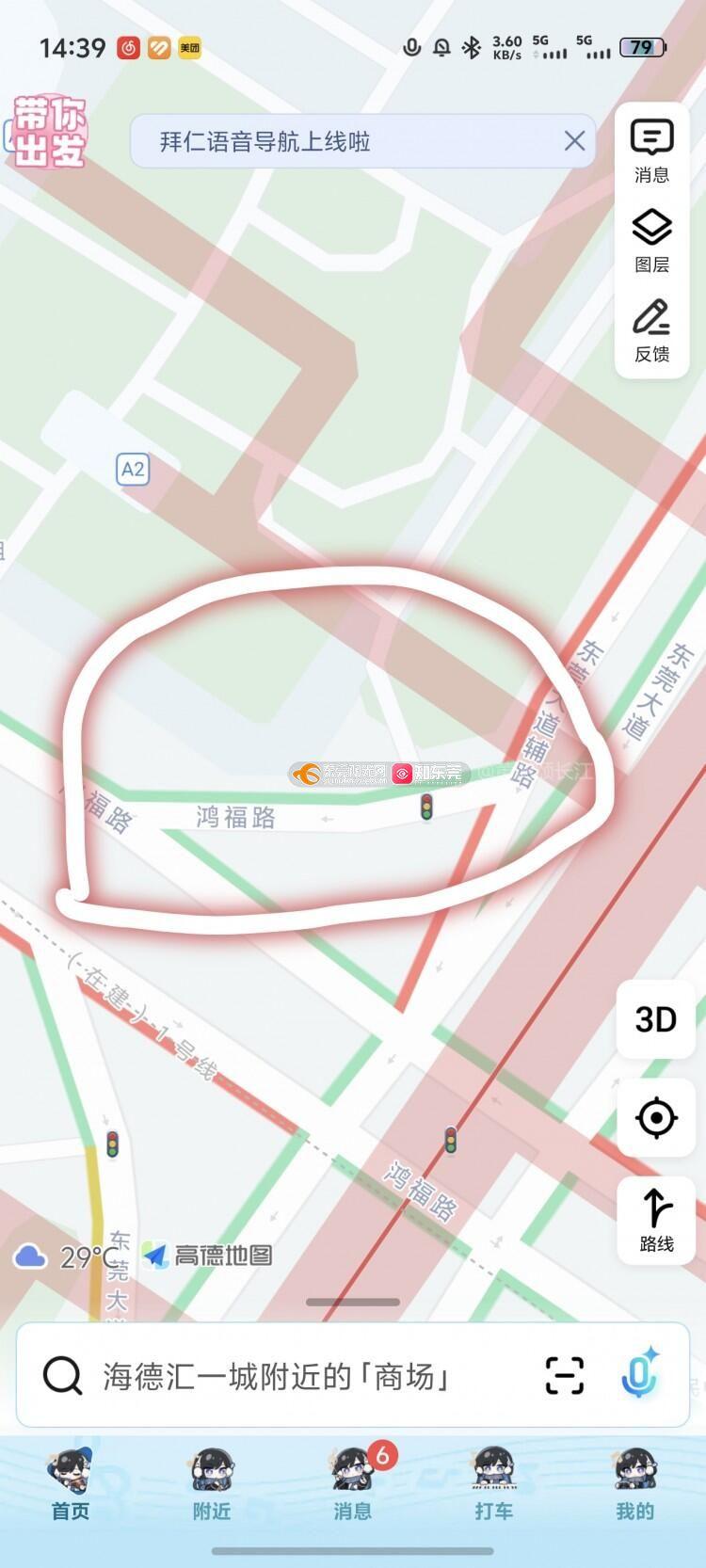The image size is (706, 1568).
Task: Tap the search box for 海德汇一城
Action: pos(282,1377)
